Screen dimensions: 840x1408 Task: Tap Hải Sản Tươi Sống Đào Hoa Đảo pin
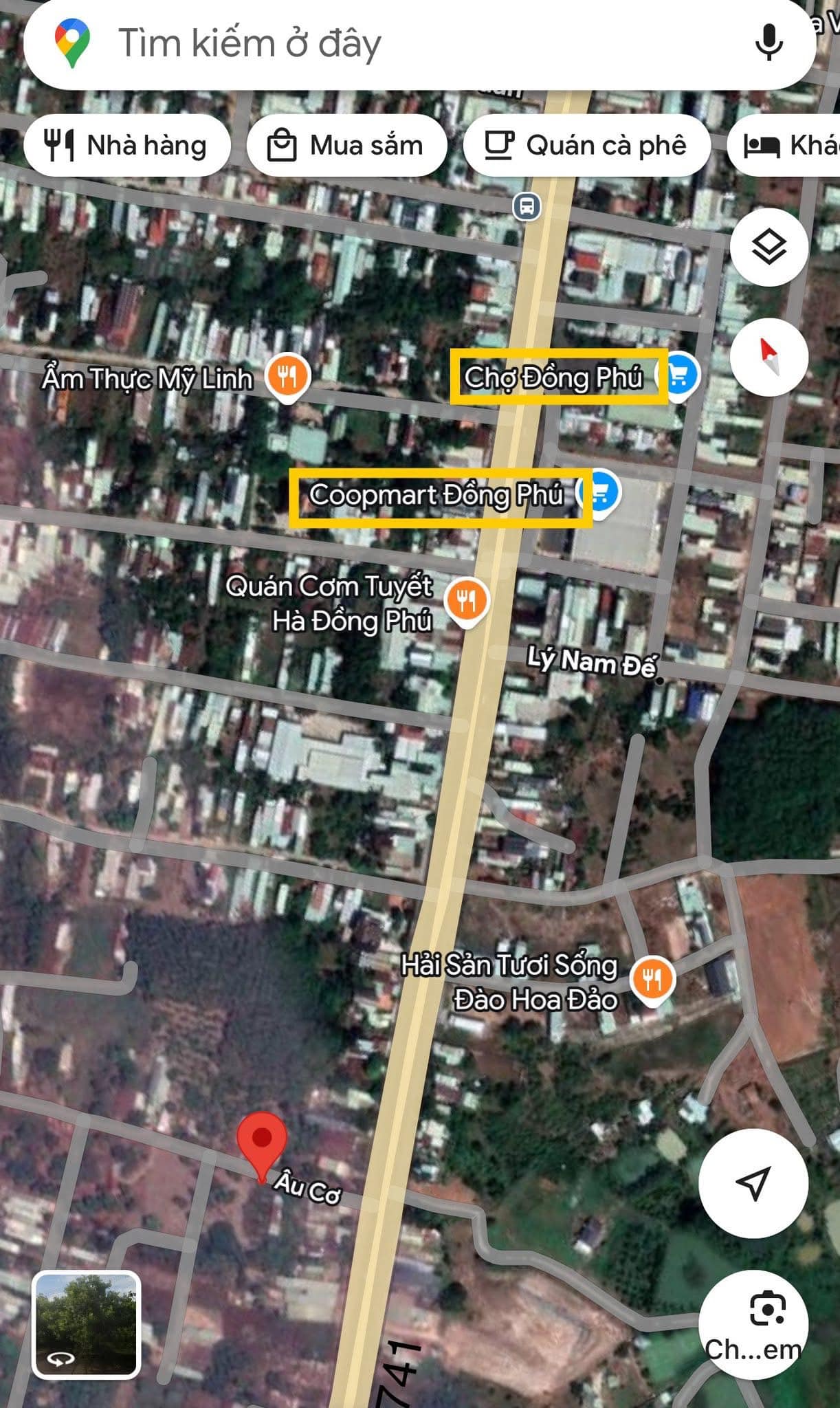(652, 978)
